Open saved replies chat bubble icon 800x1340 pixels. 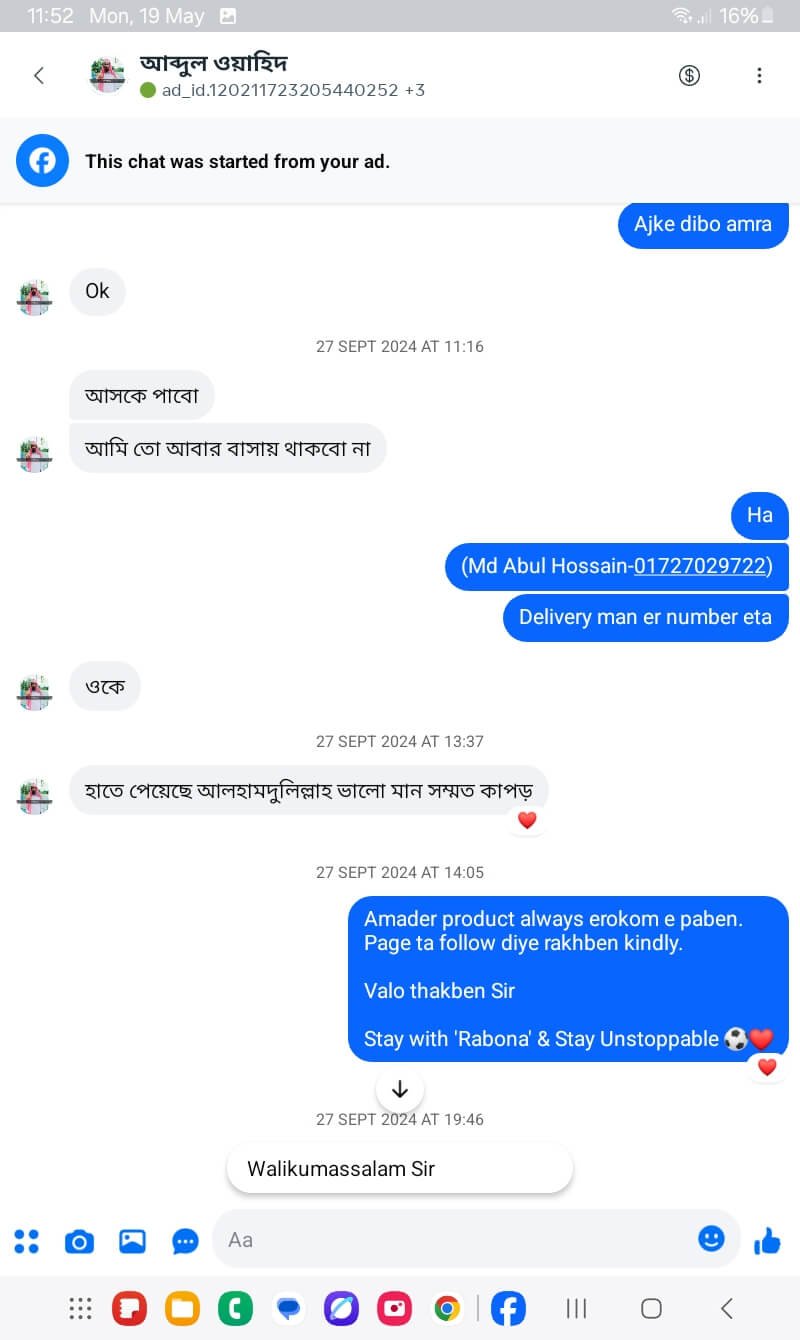point(186,1241)
